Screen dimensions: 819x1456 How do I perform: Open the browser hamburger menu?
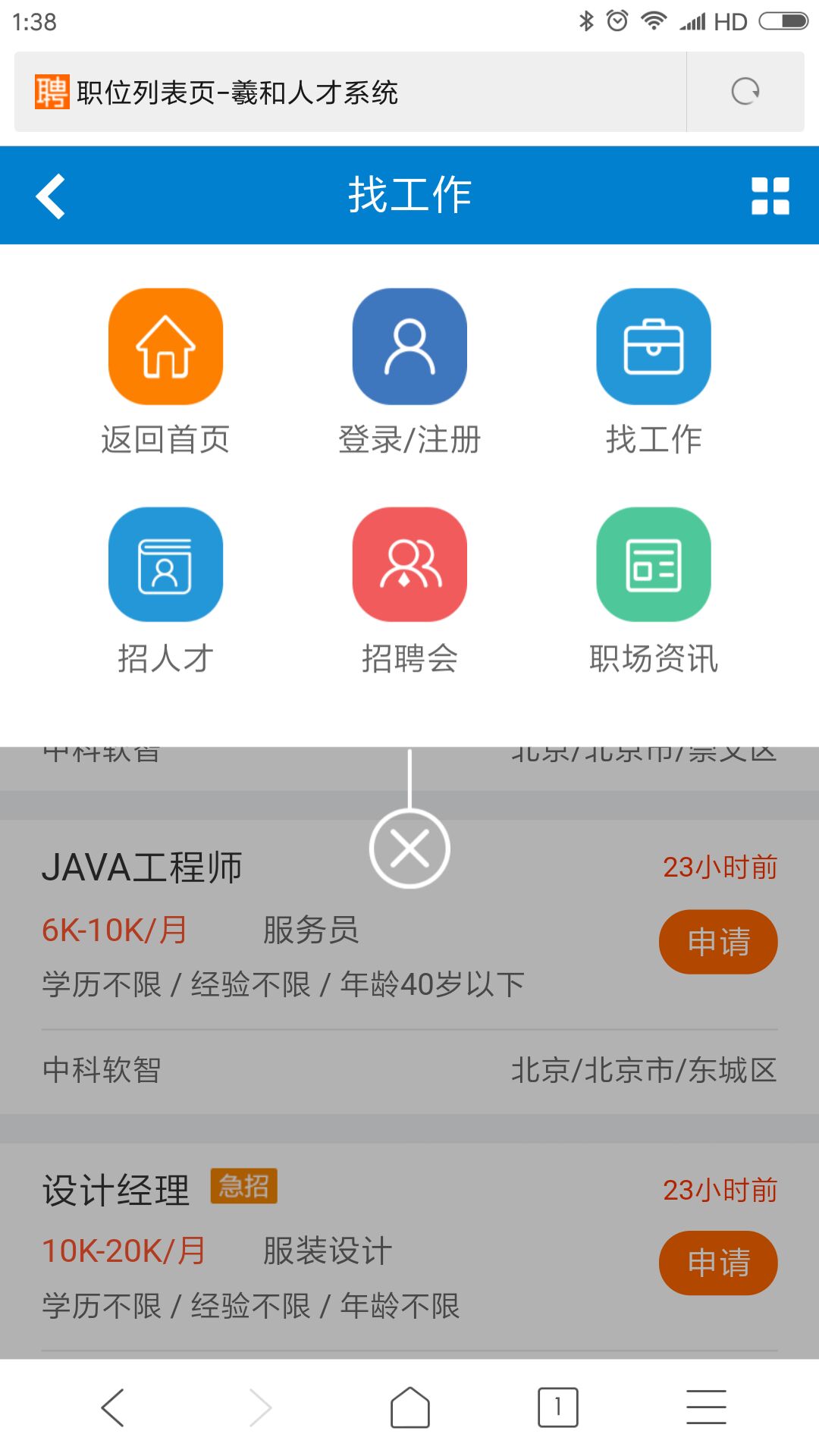706,1407
